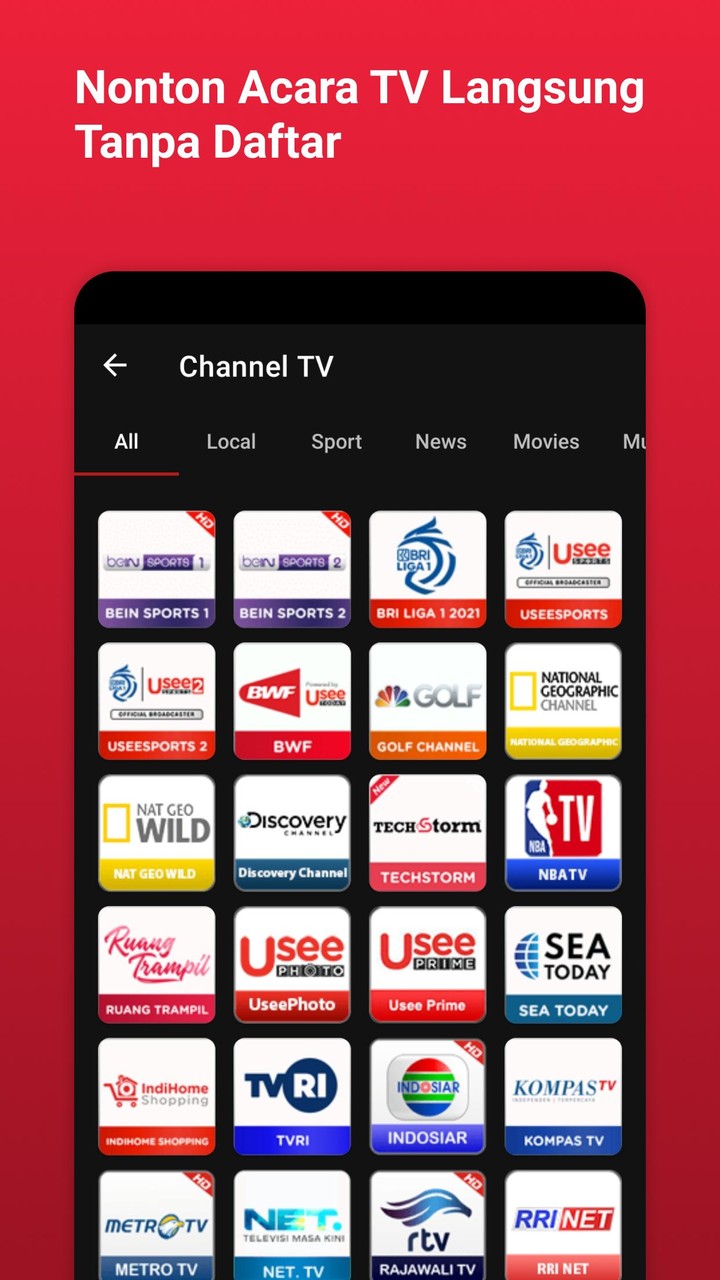This screenshot has height=1280, width=720.
Task: Watch the KOMPAS TV channel
Action: pyautogui.click(x=563, y=1095)
